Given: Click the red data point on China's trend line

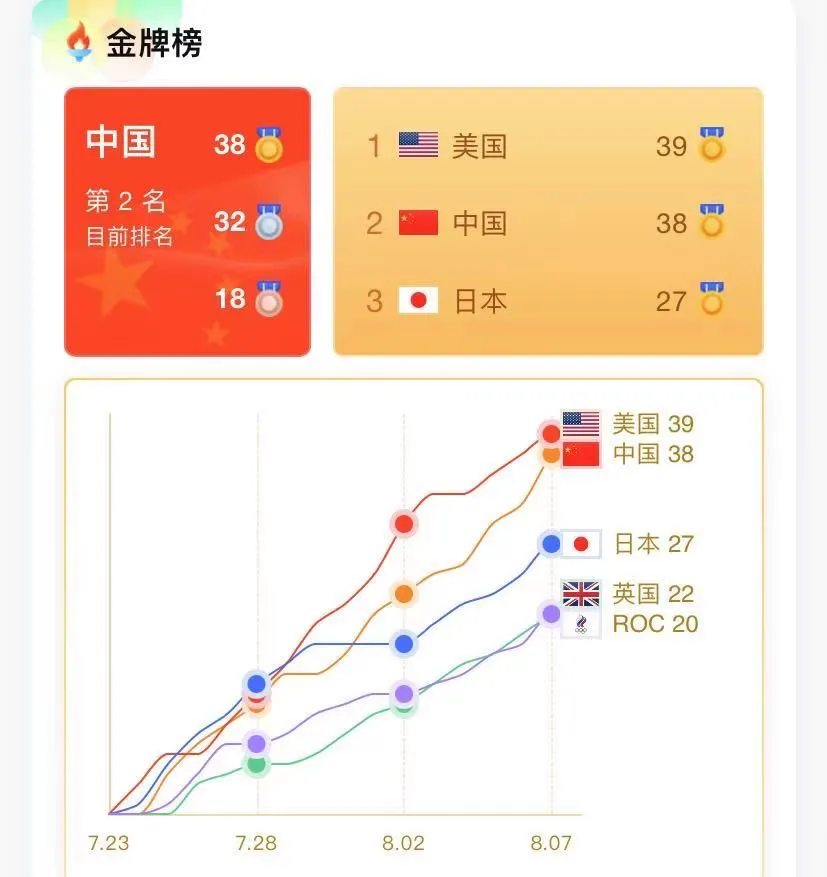Looking at the screenshot, I should pyautogui.click(x=404, y=522).
